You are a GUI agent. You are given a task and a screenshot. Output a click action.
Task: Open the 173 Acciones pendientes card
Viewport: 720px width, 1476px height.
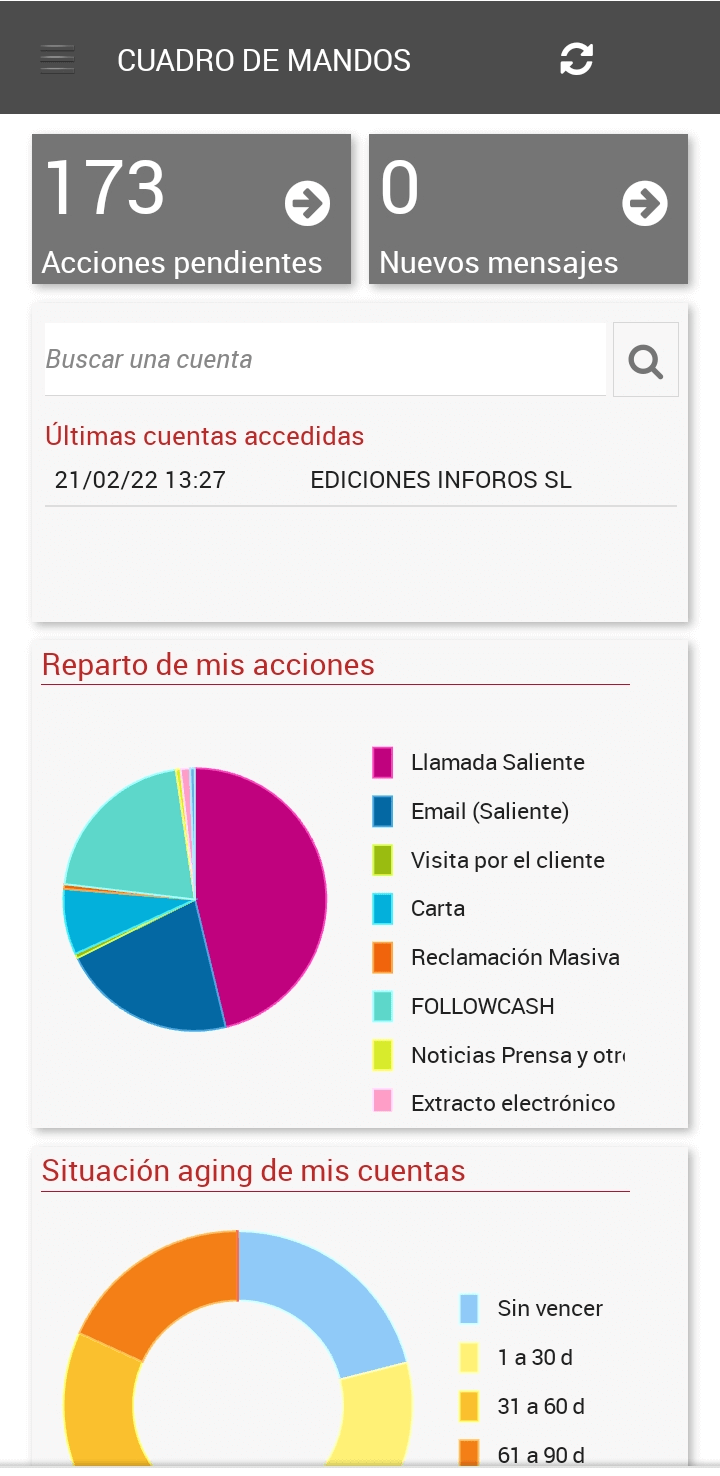[x=192, y=209]
